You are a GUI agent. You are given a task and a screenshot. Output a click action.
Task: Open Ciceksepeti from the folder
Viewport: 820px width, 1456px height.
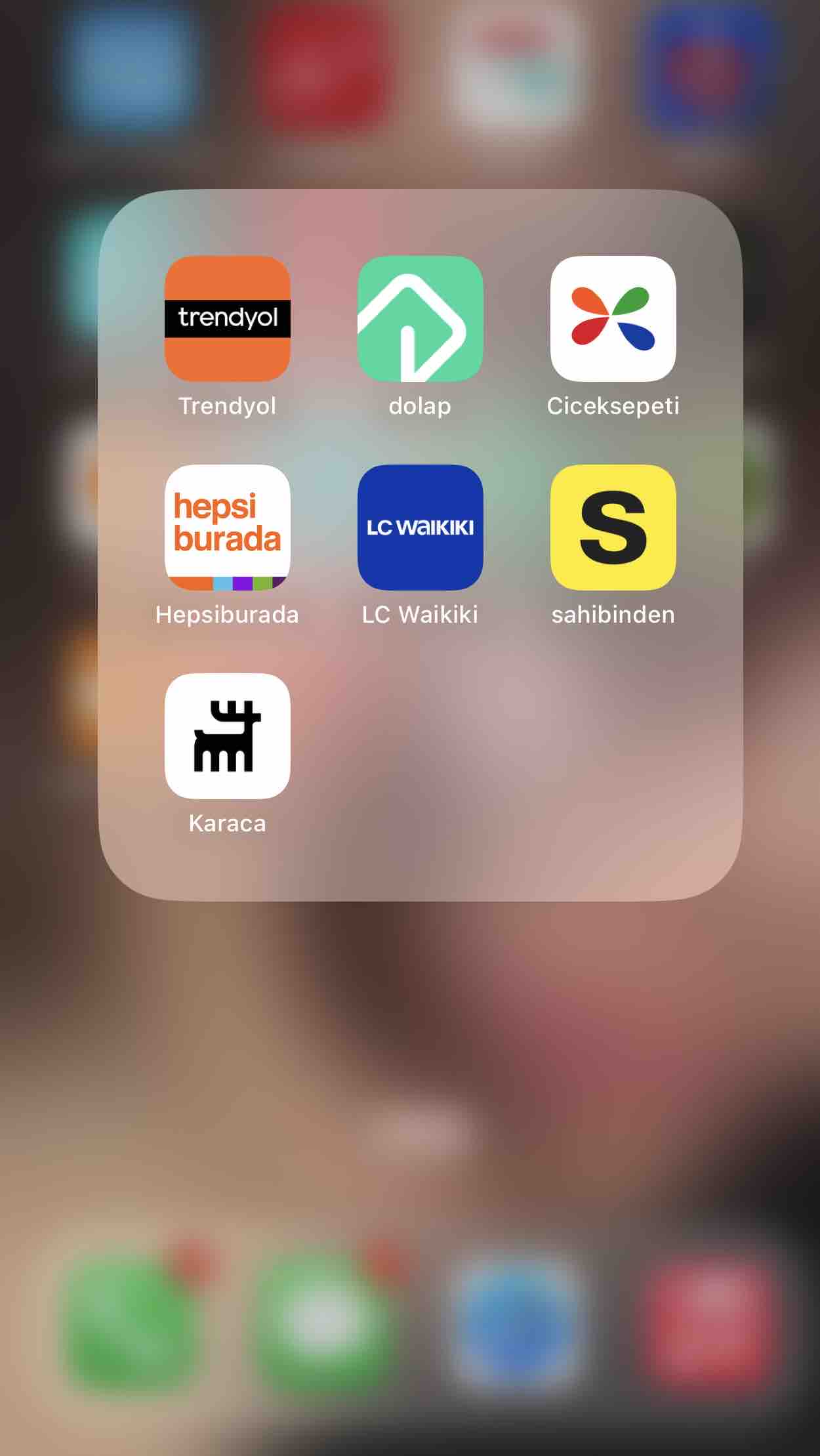(x=613, y=319)
